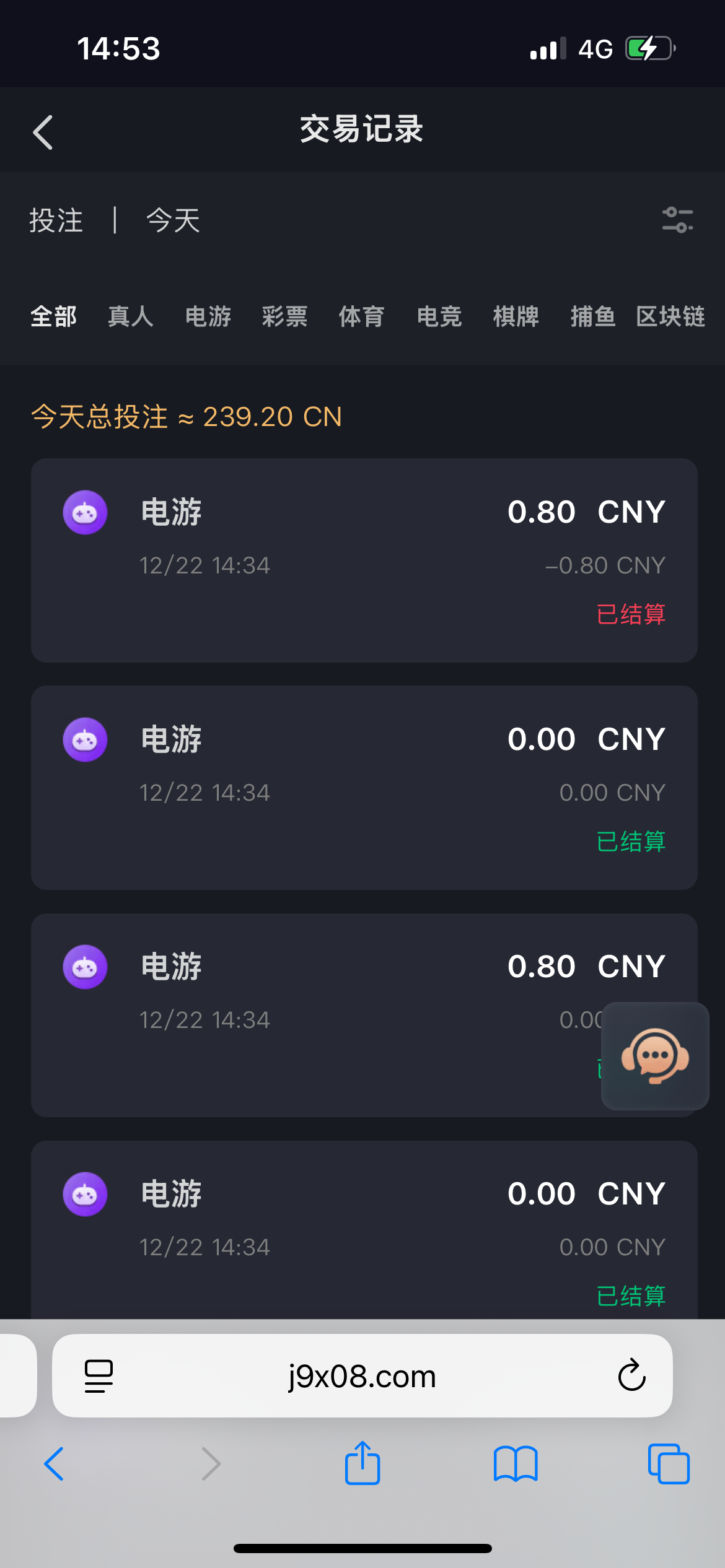Filter by 捕鱼 category

pos(593,316)
